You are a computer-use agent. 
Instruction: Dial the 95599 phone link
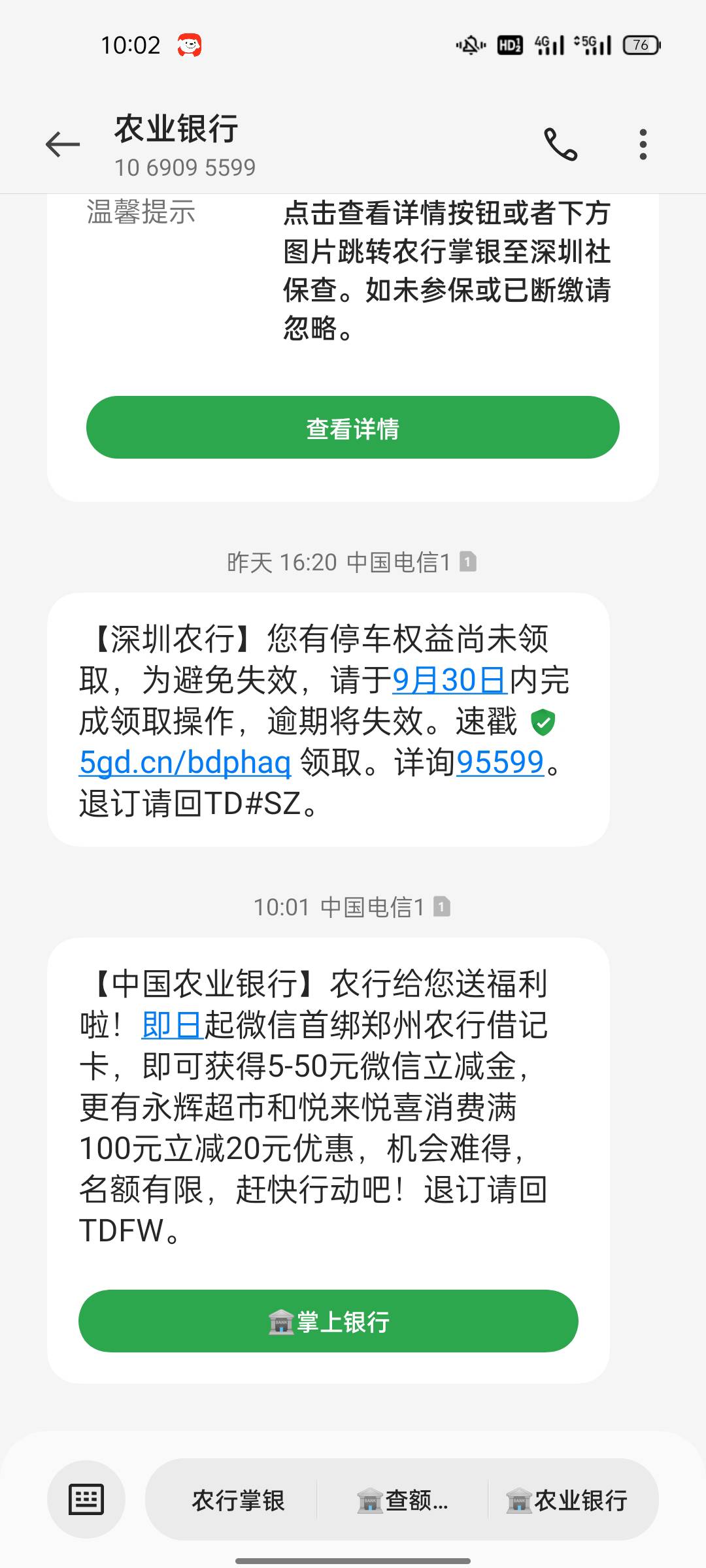pyautogui.click(x=500, y=762)
